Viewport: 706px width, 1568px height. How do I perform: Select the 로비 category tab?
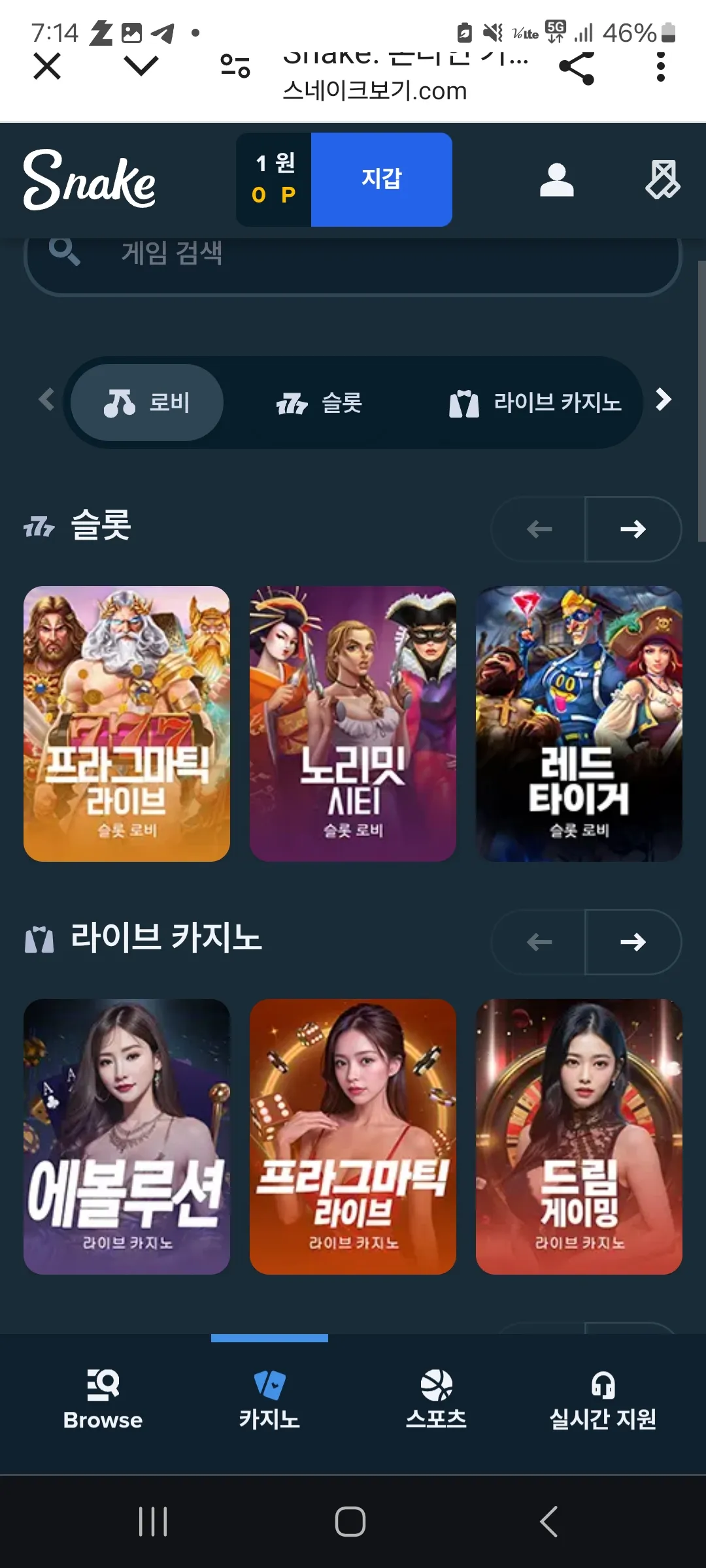coord(147,402)
